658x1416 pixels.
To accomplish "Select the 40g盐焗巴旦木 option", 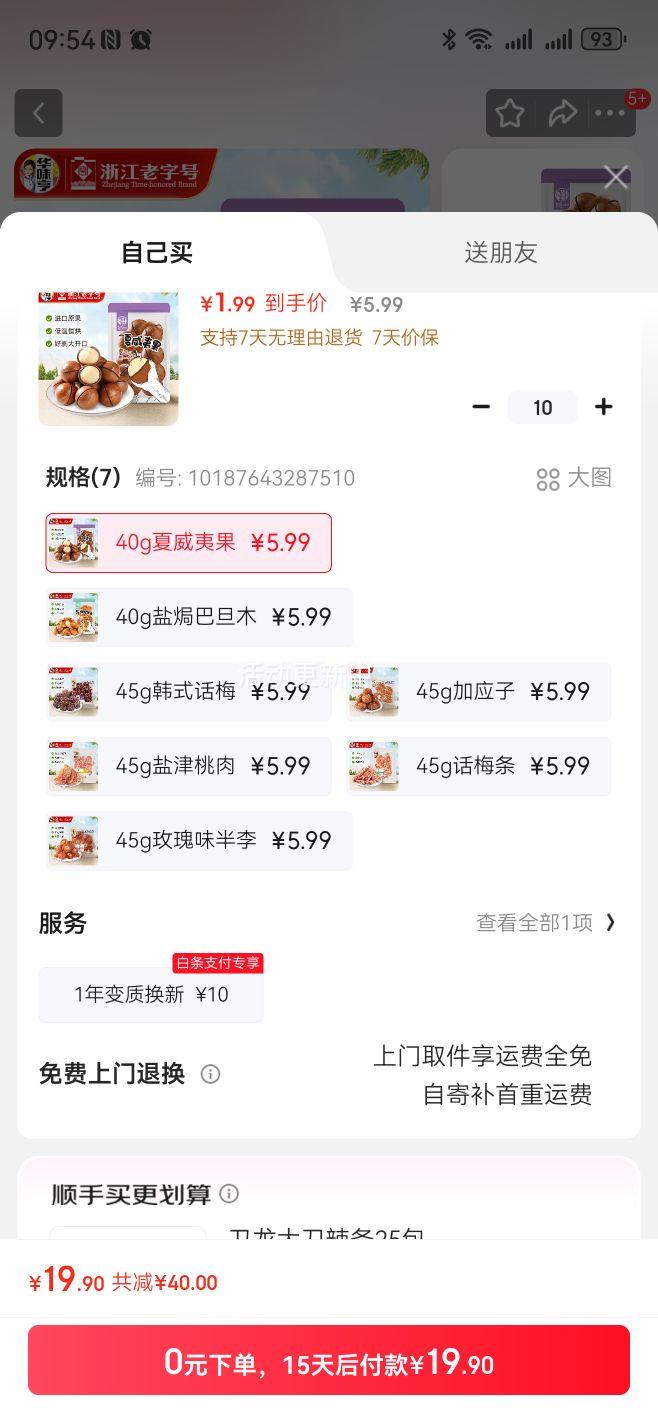I will pyautogui.click(x=199, y=617).
